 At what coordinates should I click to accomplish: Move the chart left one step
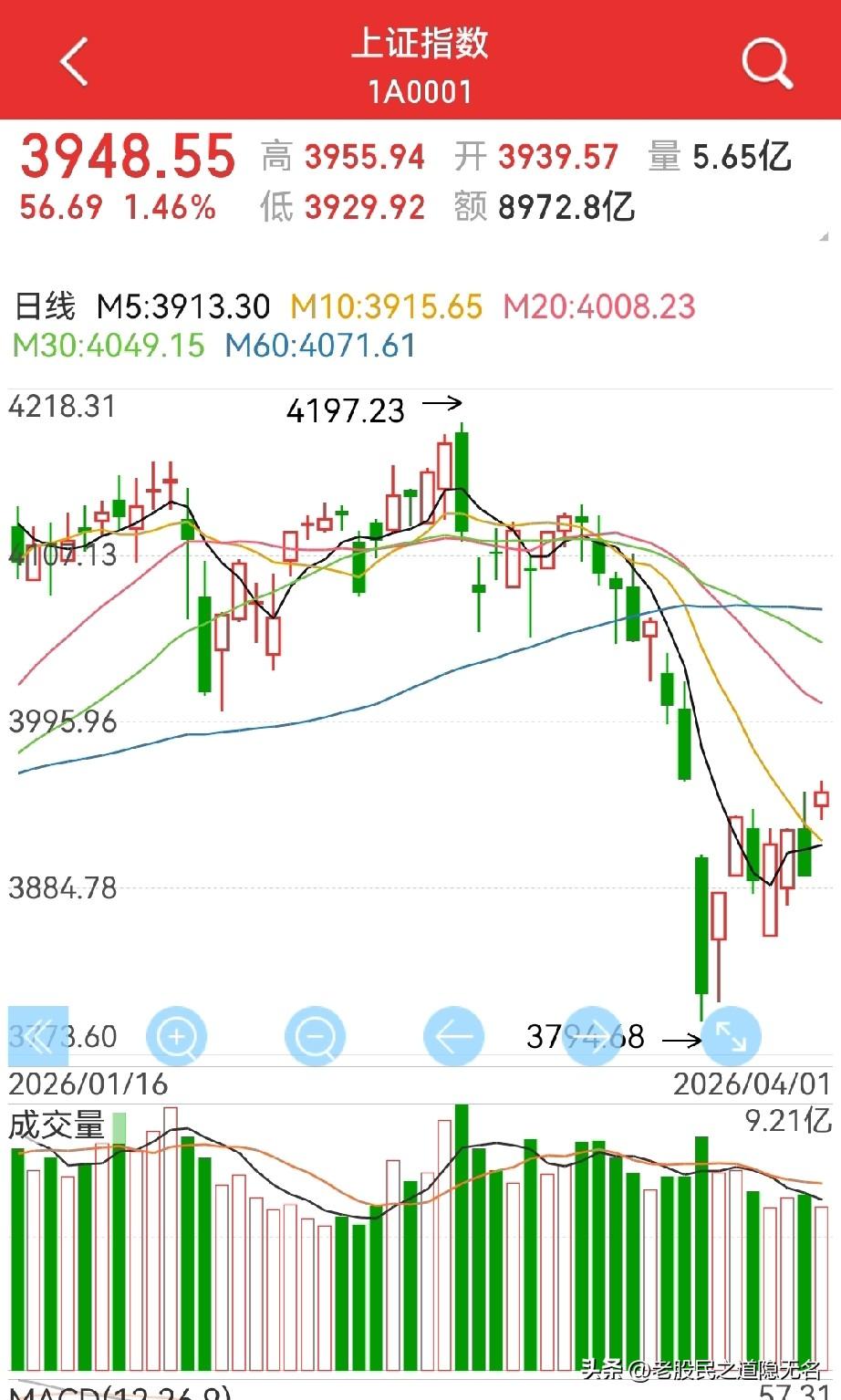pos(454,1036)
